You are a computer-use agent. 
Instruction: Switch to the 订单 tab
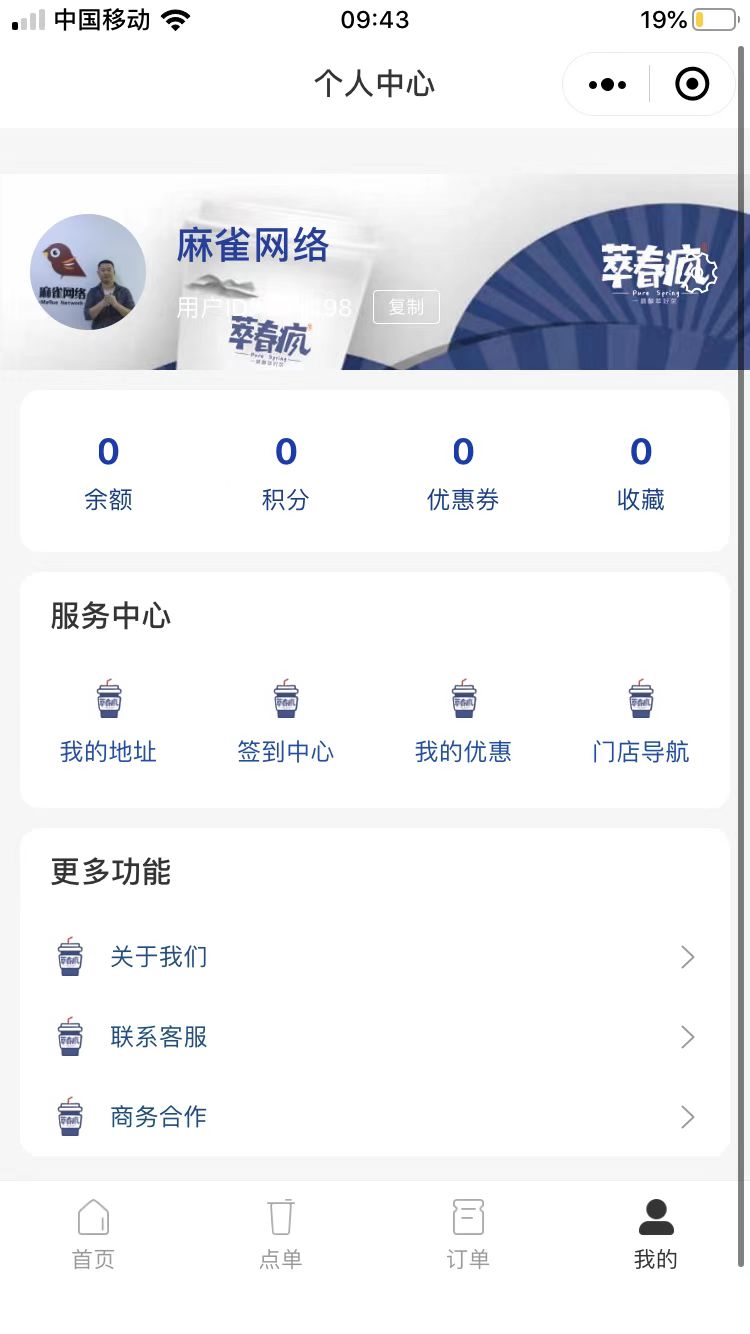click(468, 1234)
